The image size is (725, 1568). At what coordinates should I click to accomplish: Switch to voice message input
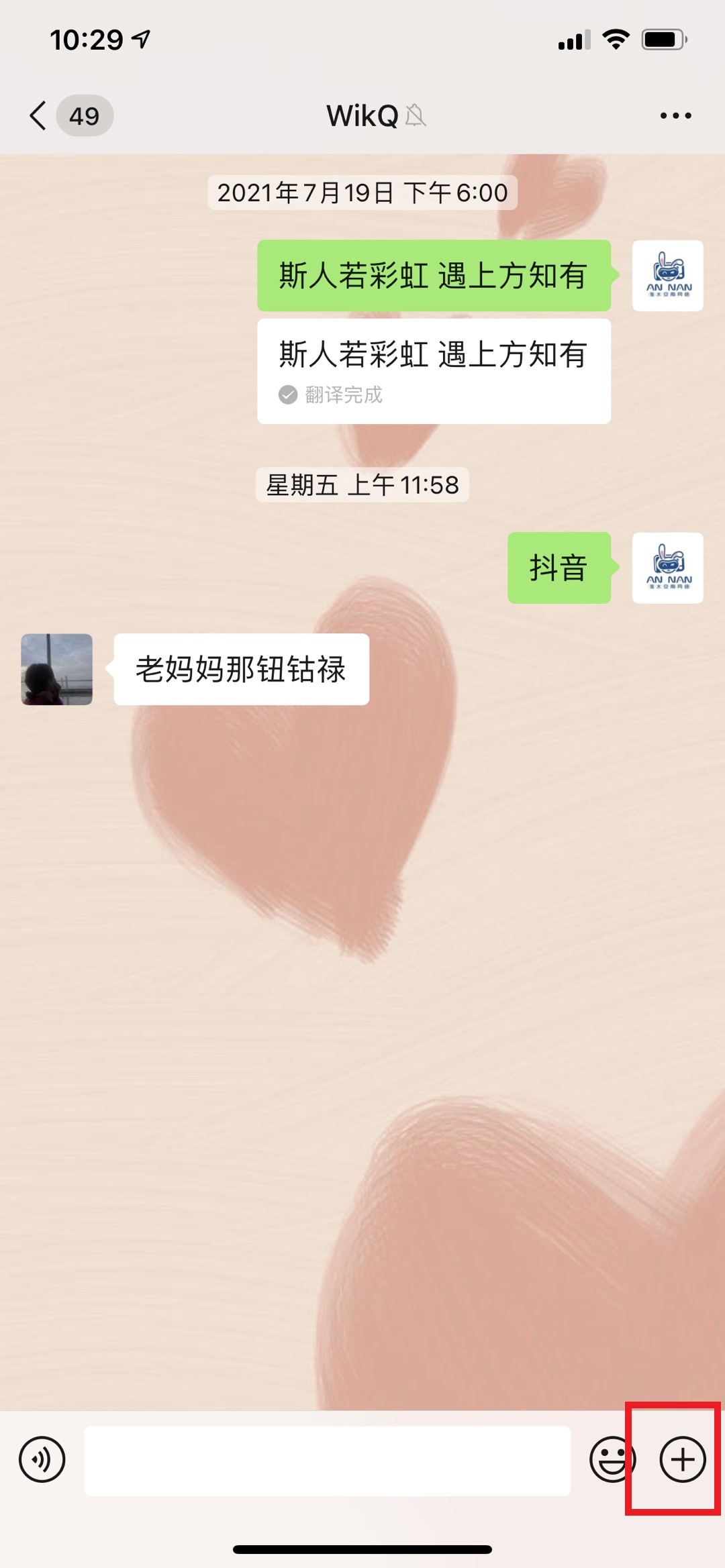coord(42,1459)
